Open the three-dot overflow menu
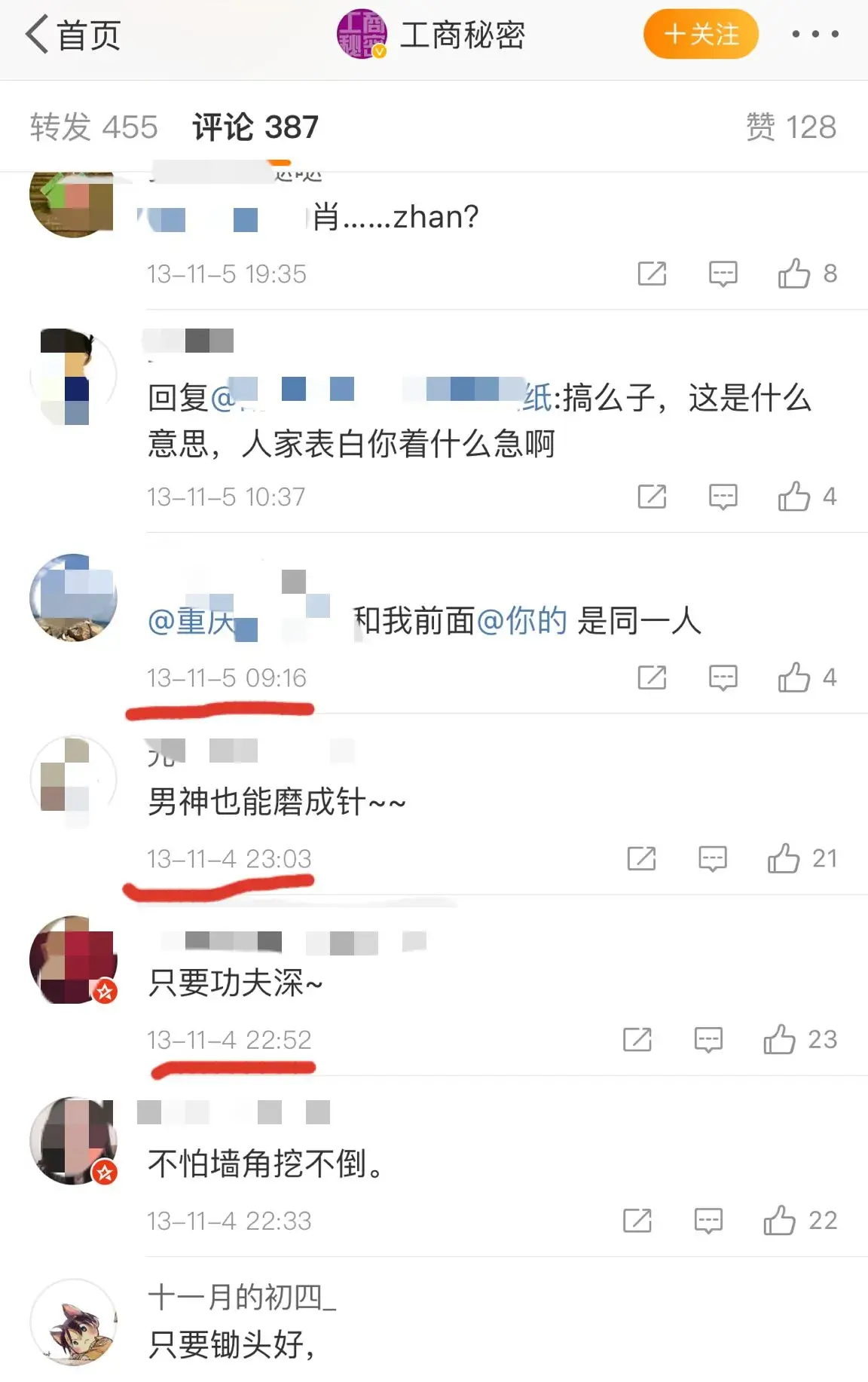868x1382 pixels. pyautogui.click(x=815, y=35)
